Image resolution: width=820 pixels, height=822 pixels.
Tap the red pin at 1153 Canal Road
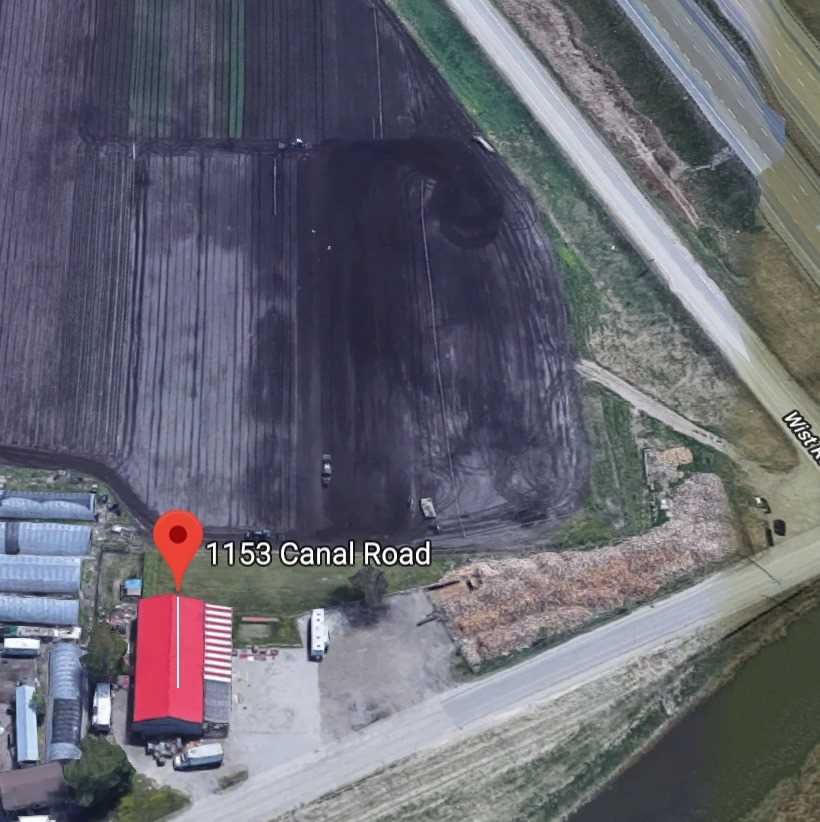point(178,541)
